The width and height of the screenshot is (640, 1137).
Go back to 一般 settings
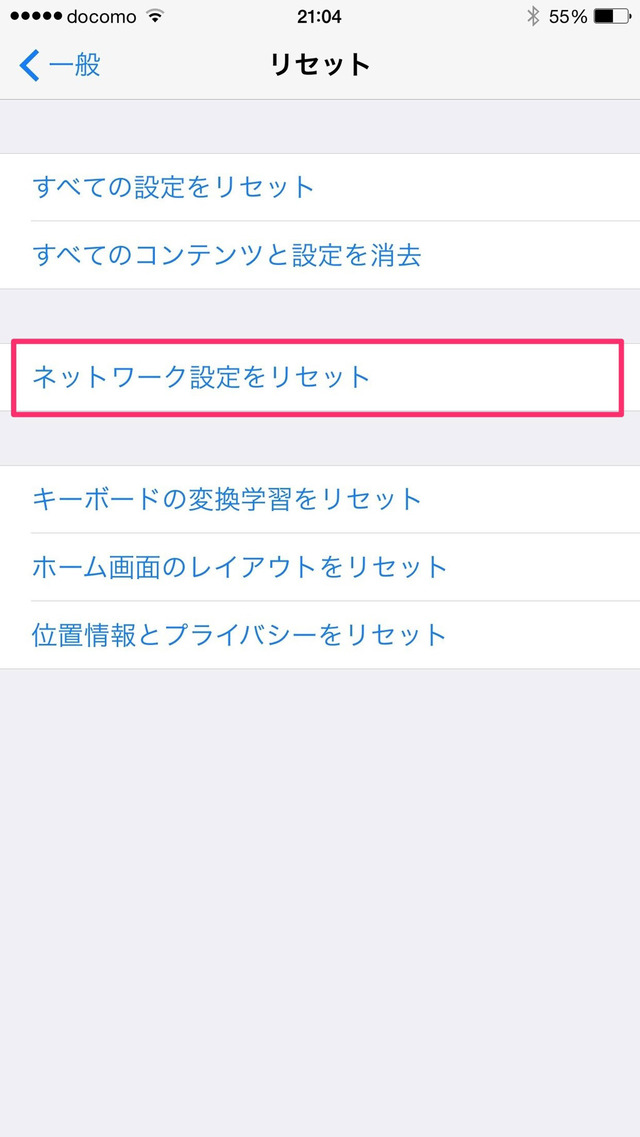click(x=60, y=66)
